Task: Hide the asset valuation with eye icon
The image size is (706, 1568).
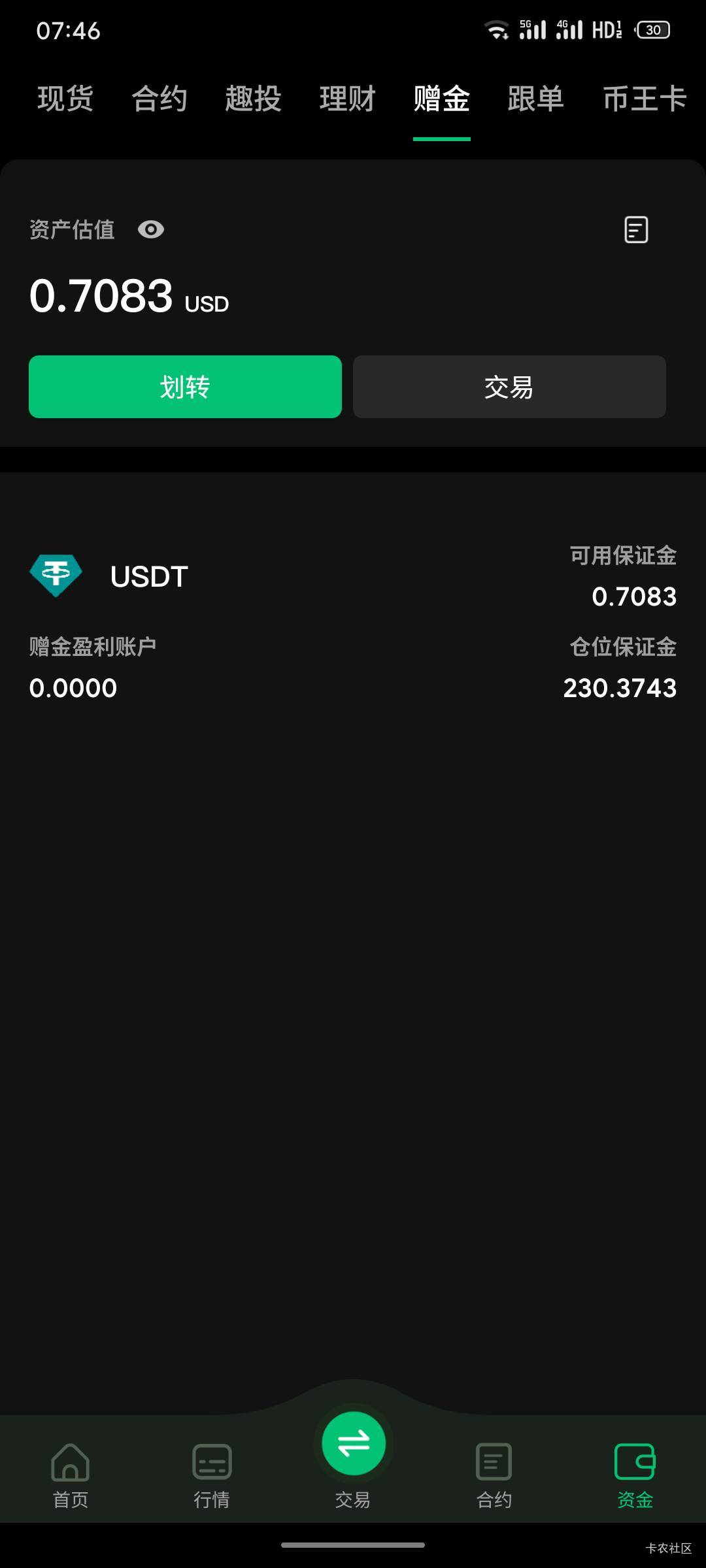Action: coord(151,230)
